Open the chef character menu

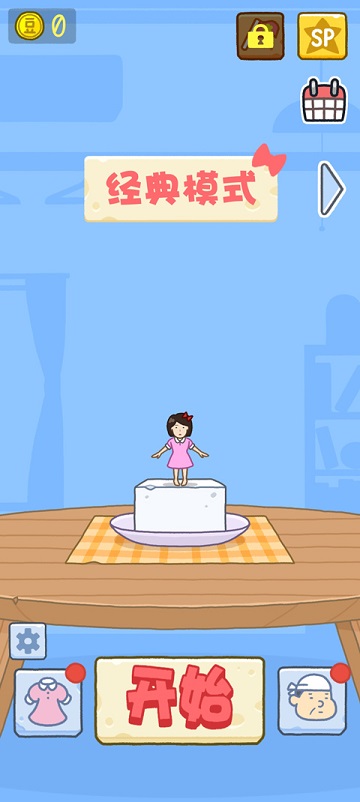(312, 700)
